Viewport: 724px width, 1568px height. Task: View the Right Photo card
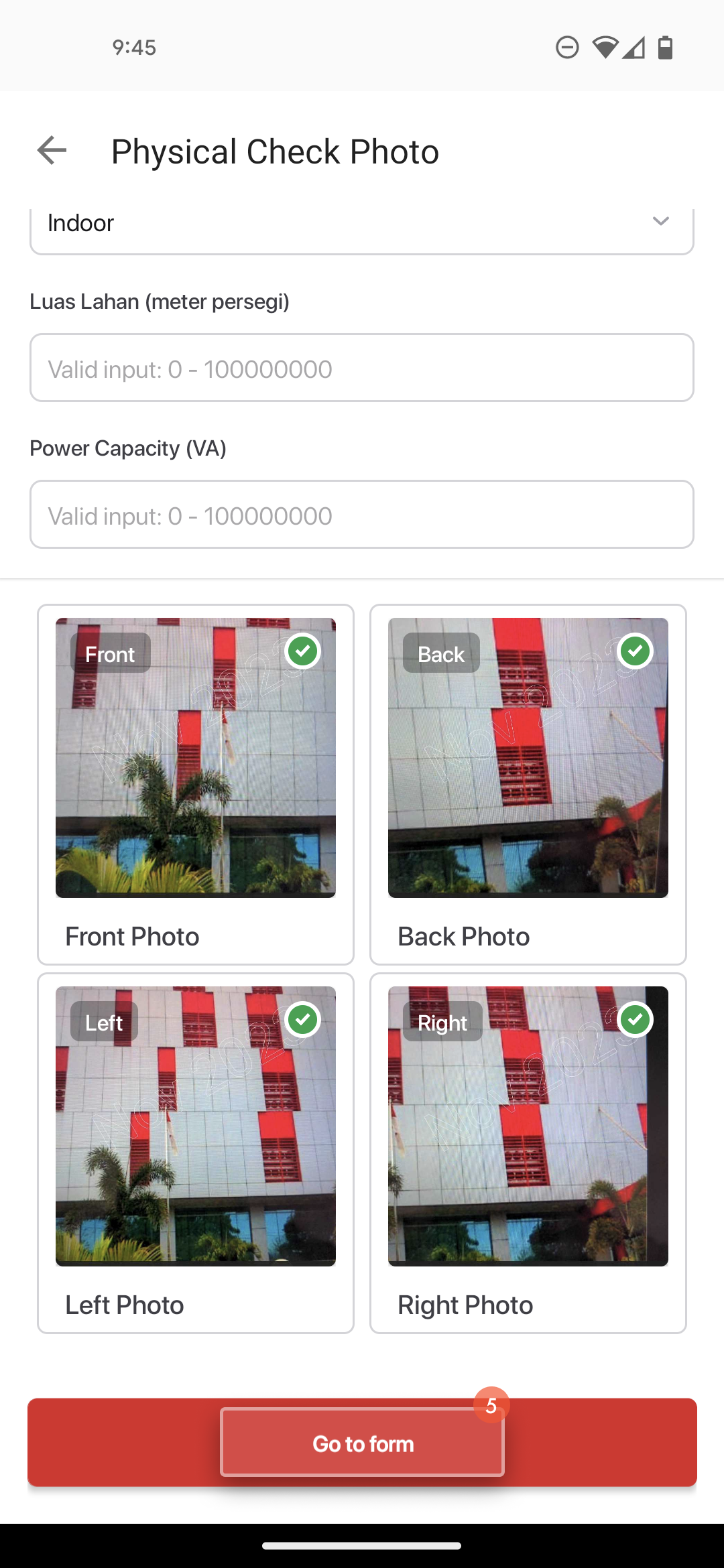[528, 1153]
